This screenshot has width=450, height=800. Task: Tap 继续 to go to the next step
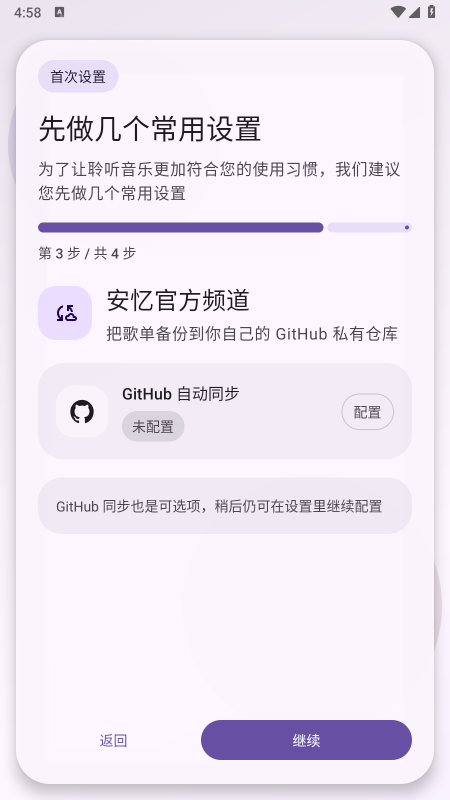(306, 740)
